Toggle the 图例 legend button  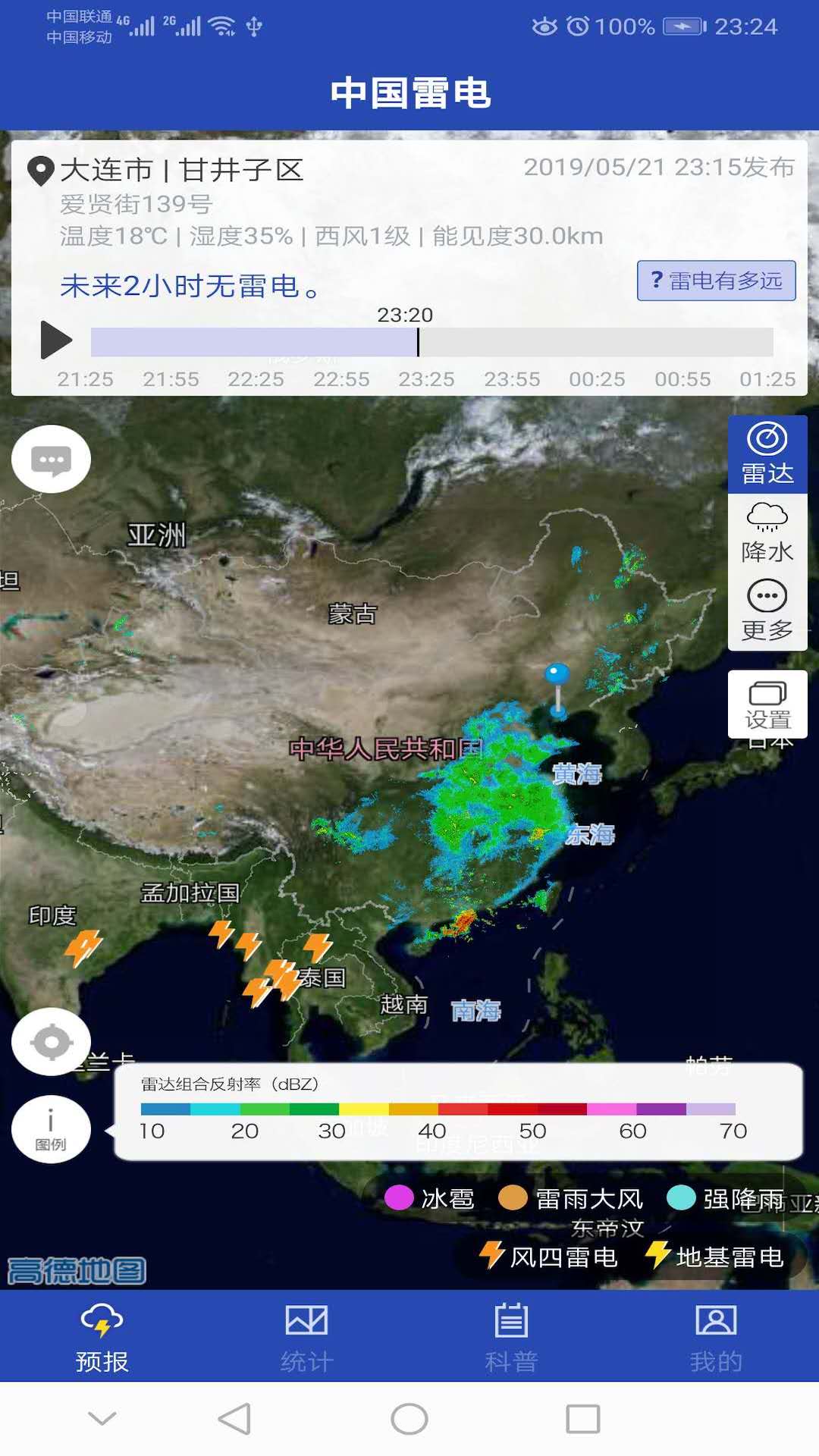point(51,1129)
